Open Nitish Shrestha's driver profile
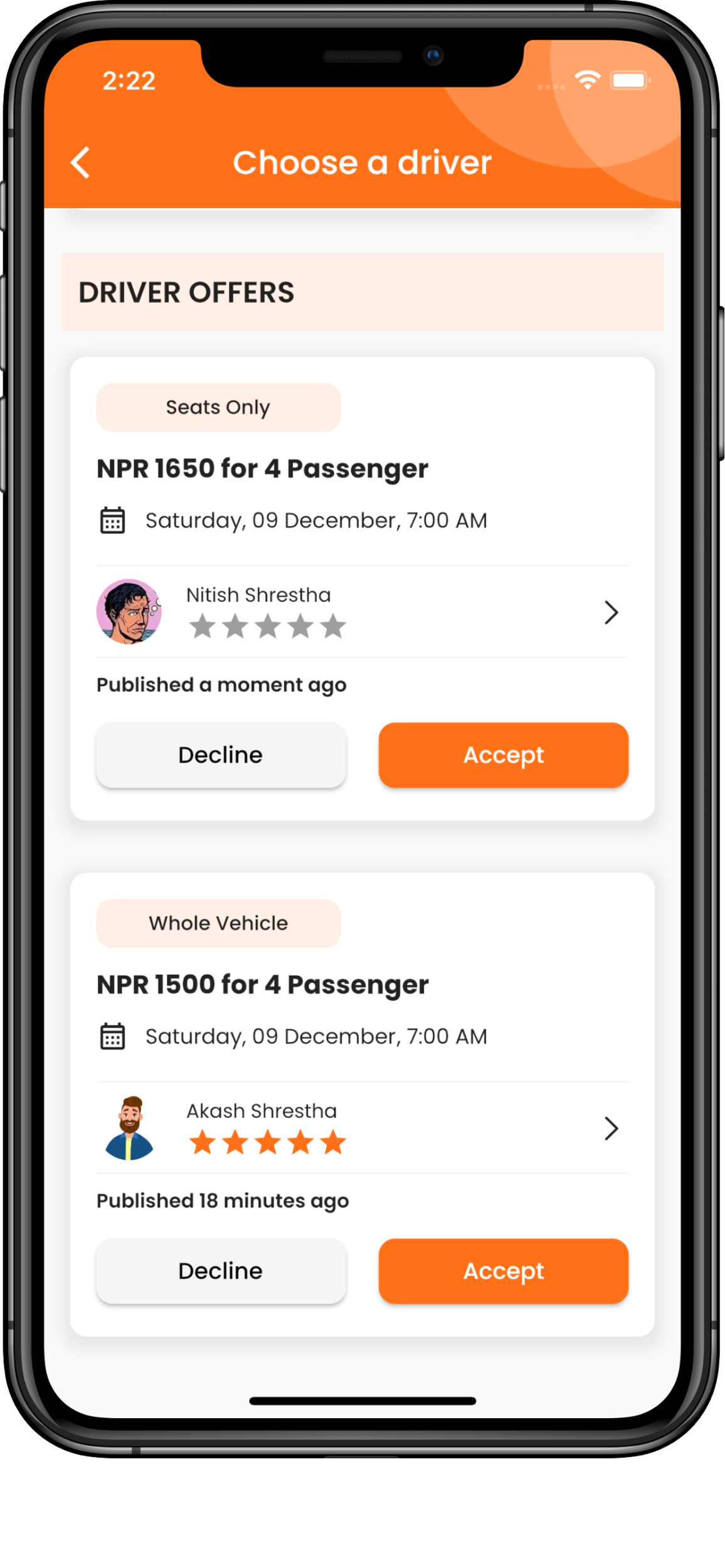The height and width of the screenshot is (1568, 725). (x=611, y=612)
